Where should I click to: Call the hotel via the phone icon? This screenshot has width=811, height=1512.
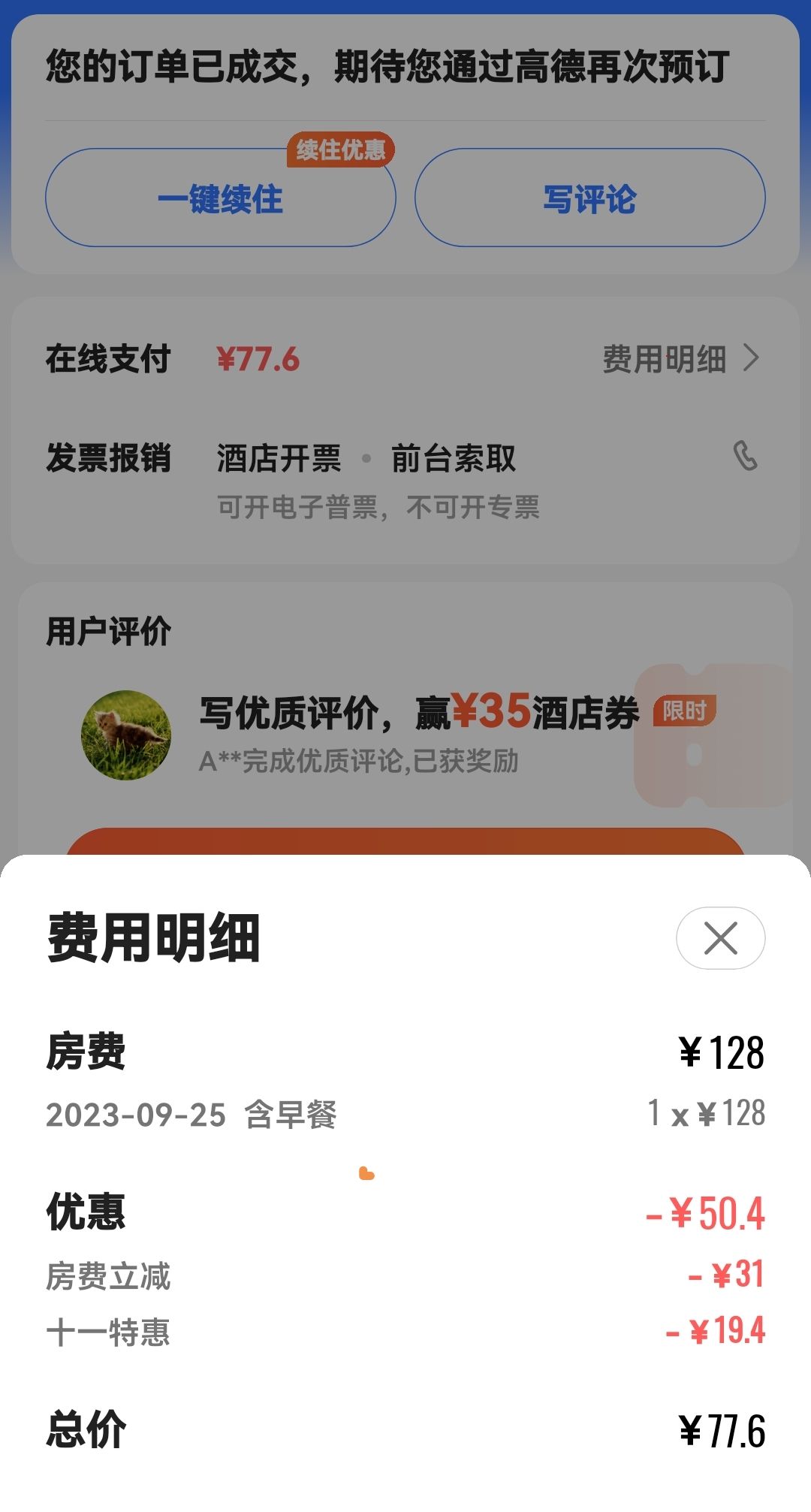point(745,456)
